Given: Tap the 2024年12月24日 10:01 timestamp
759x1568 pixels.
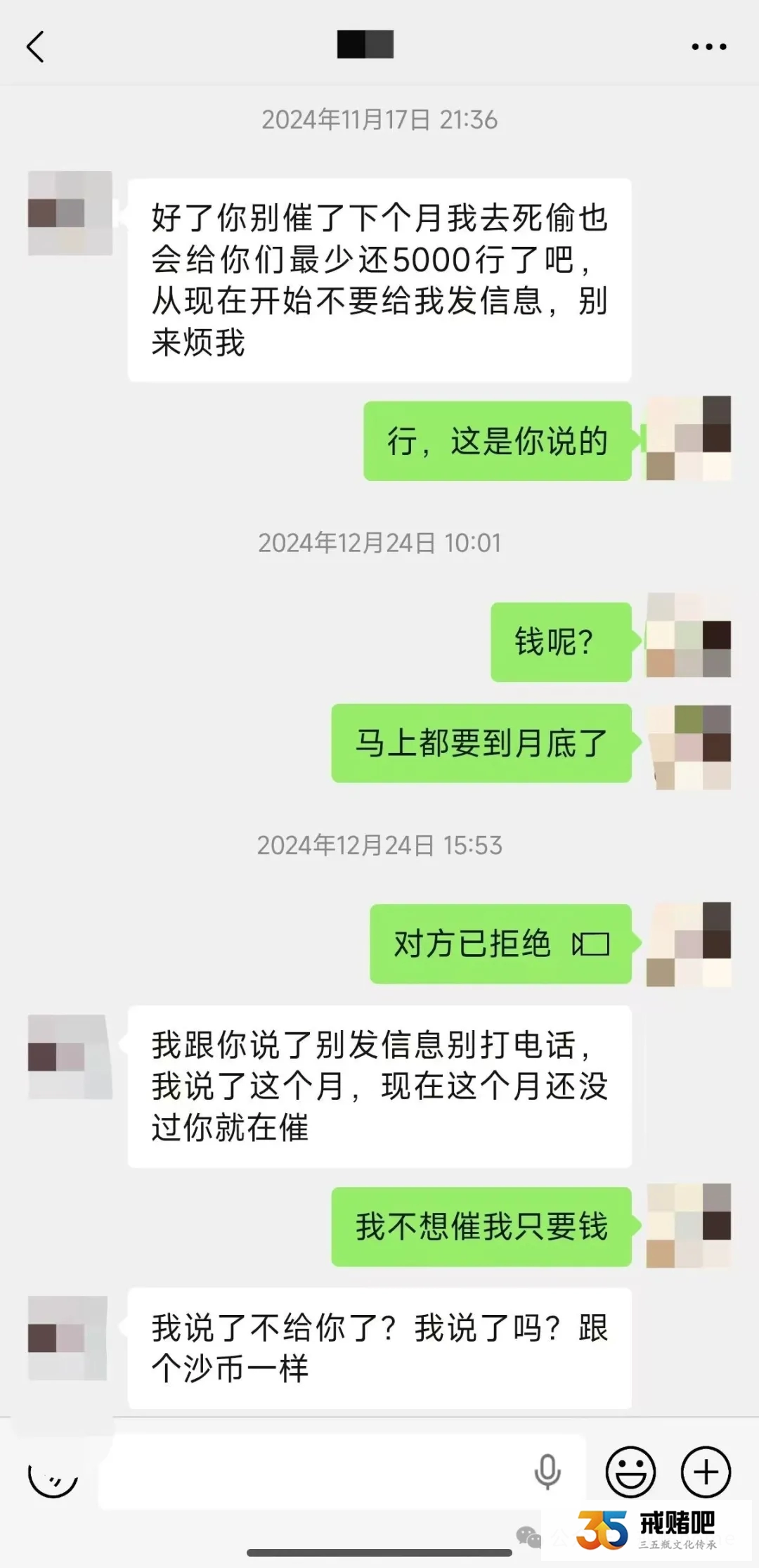Looking at the screenshot, I should pos(379,542).
